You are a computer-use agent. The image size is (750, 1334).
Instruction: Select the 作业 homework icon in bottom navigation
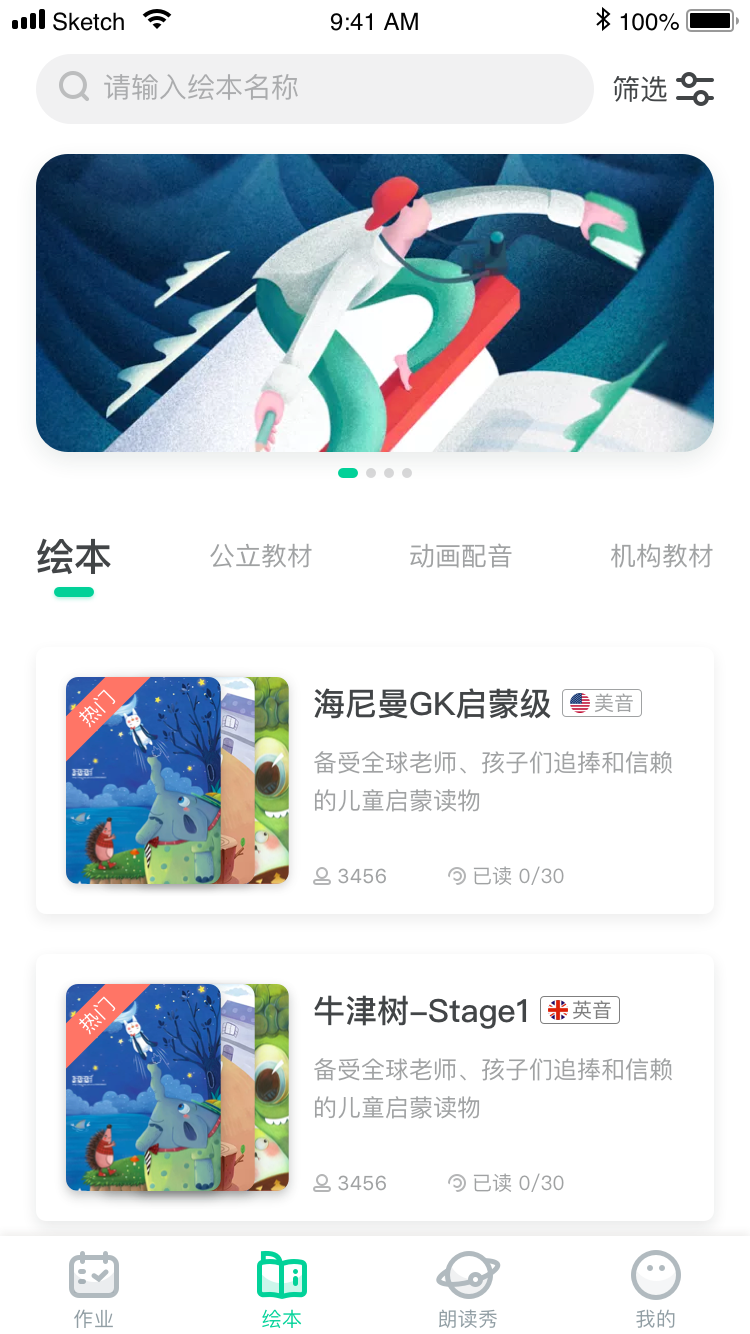(93, 1276)
